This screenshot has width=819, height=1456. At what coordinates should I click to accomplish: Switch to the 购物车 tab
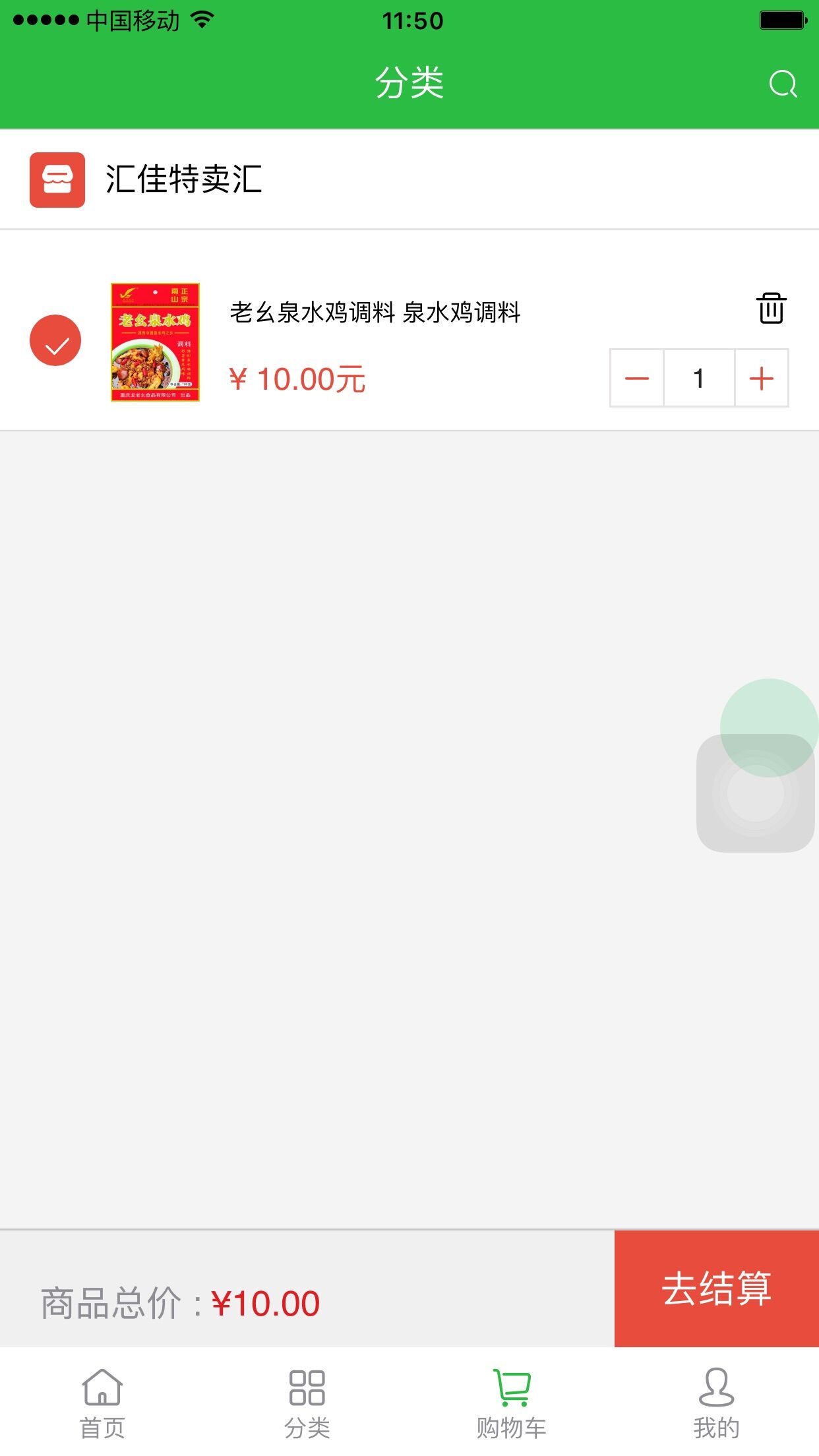[x=512, y=1402]
